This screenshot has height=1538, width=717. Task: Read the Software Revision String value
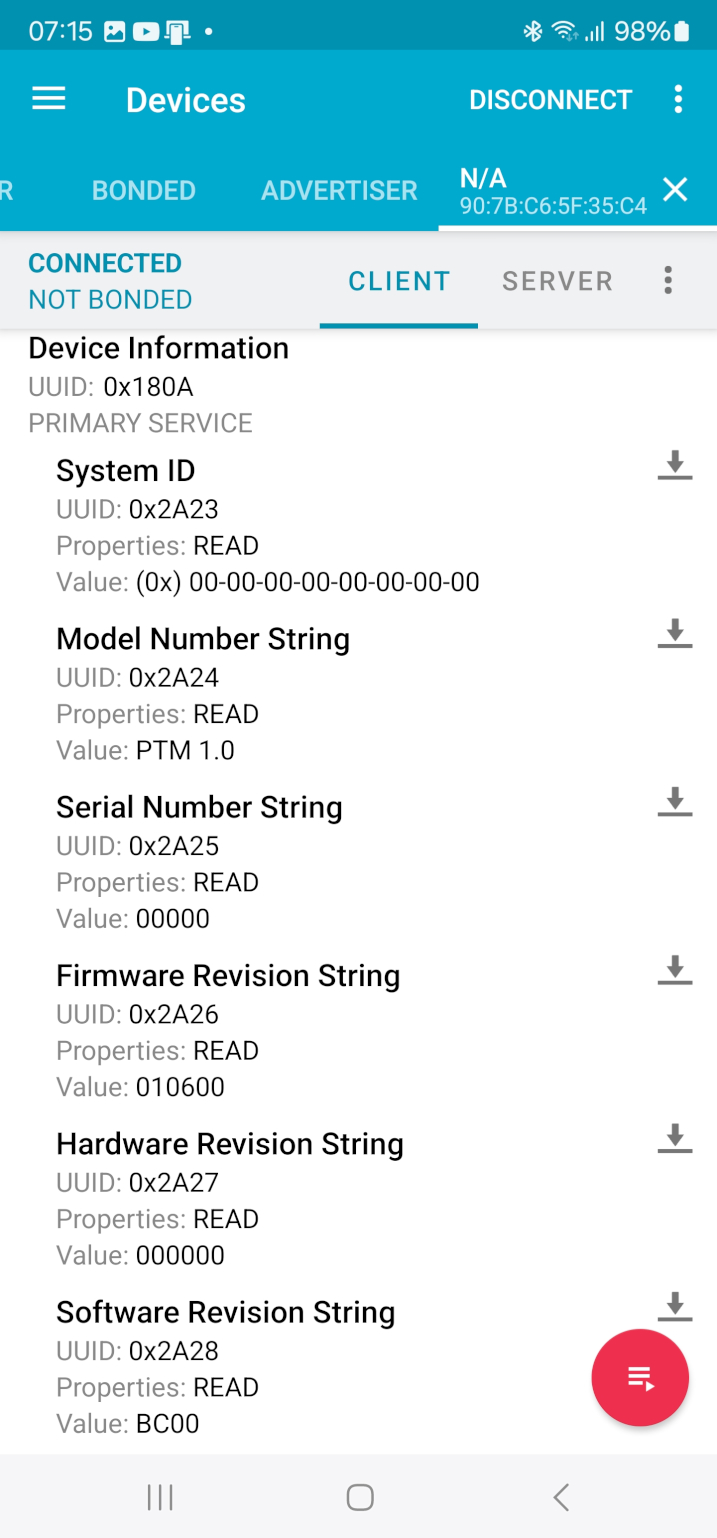(675, 1305)
